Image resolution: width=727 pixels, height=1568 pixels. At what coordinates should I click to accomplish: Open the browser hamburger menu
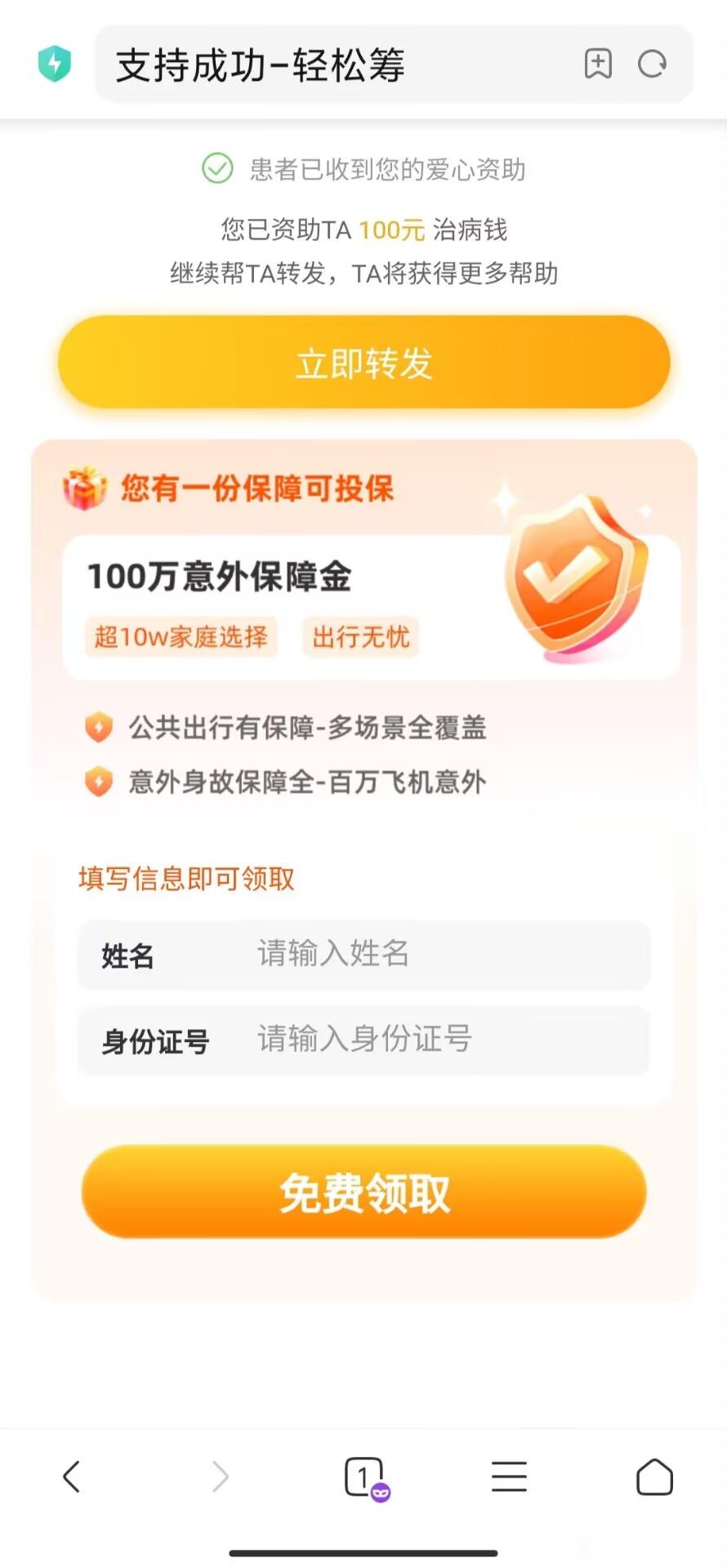click(509, 1477)
